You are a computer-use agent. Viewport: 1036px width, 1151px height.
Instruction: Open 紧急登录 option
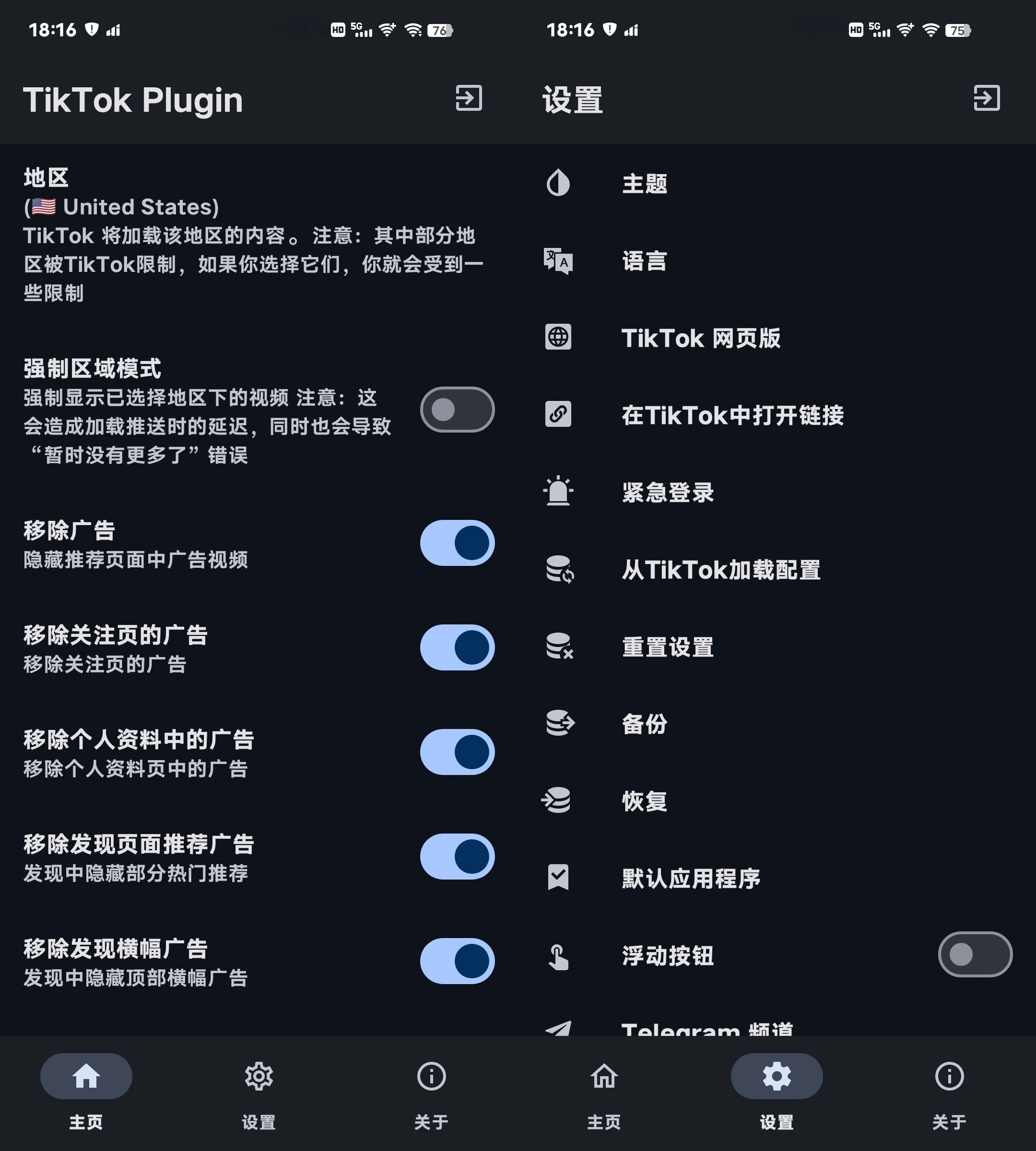click(668, 493)
